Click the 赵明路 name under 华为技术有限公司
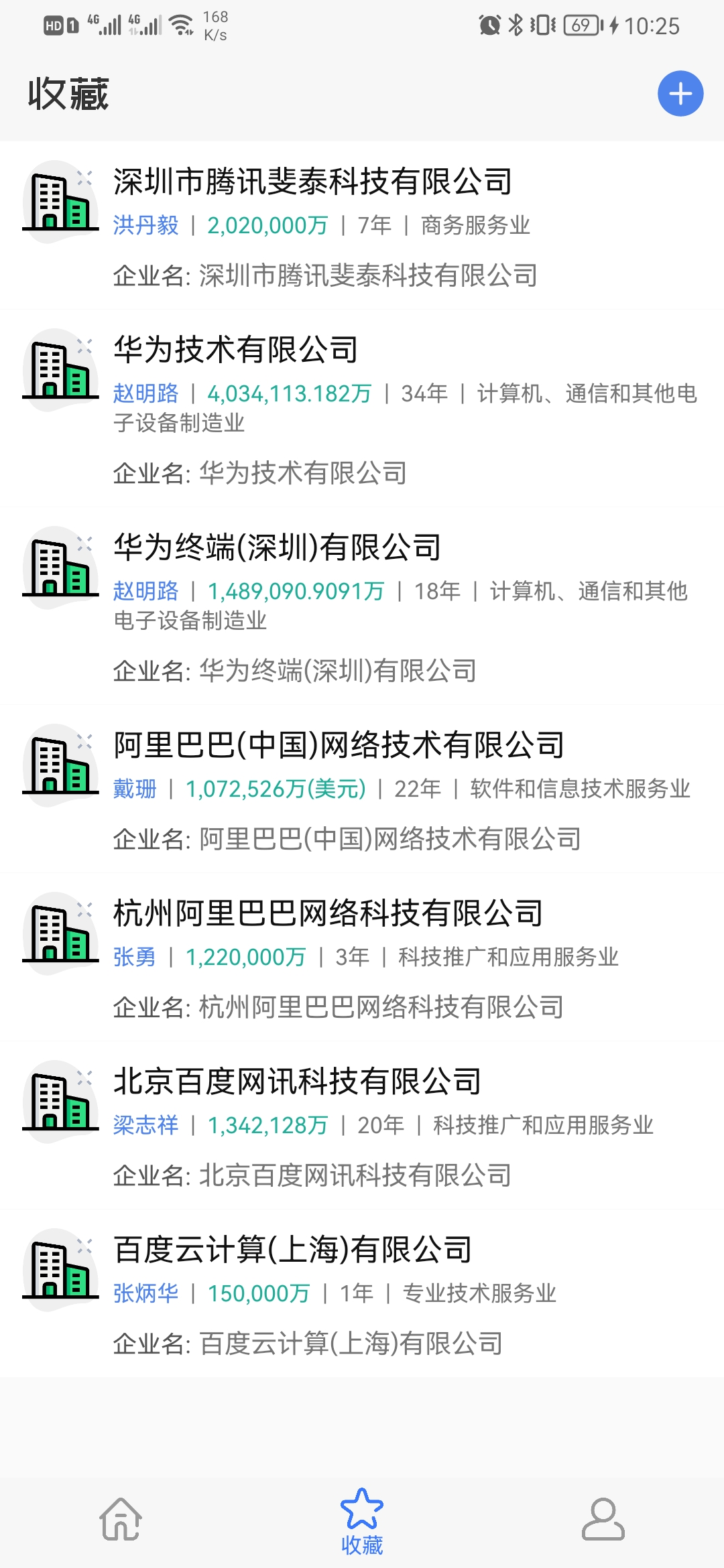 tap(146, 395)
